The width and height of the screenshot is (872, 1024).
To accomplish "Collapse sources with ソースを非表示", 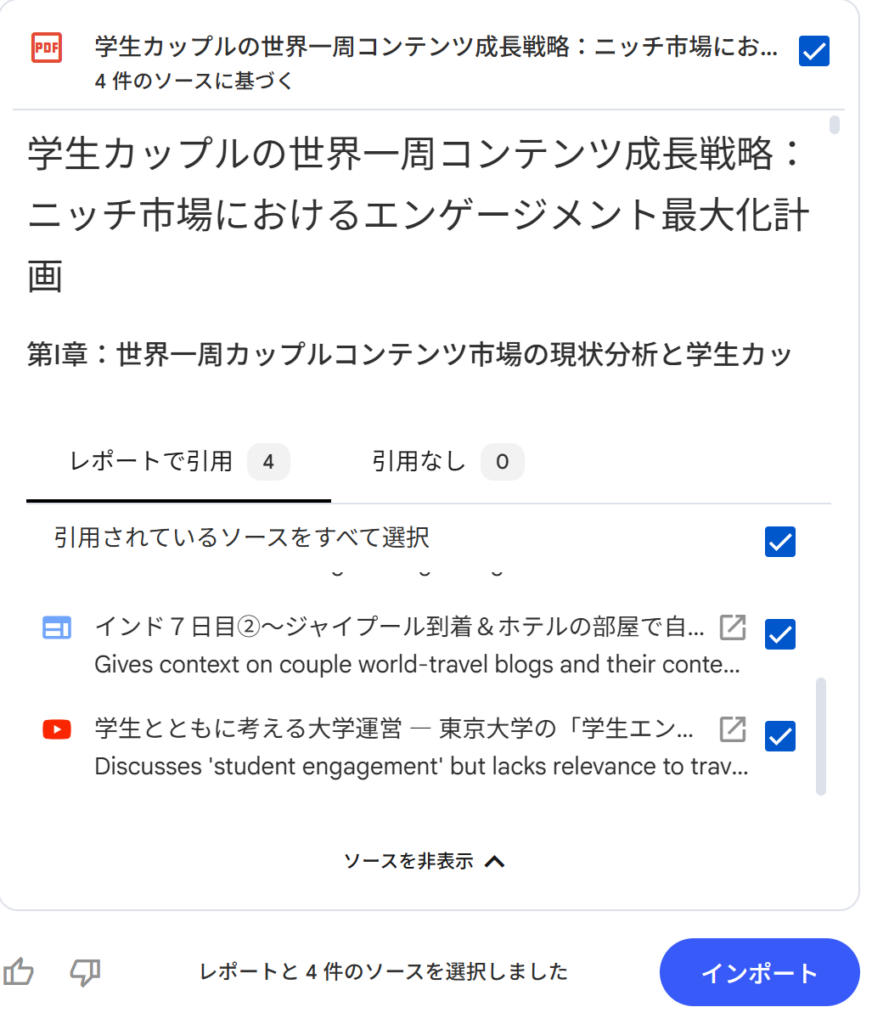I will tap(425, 861).
